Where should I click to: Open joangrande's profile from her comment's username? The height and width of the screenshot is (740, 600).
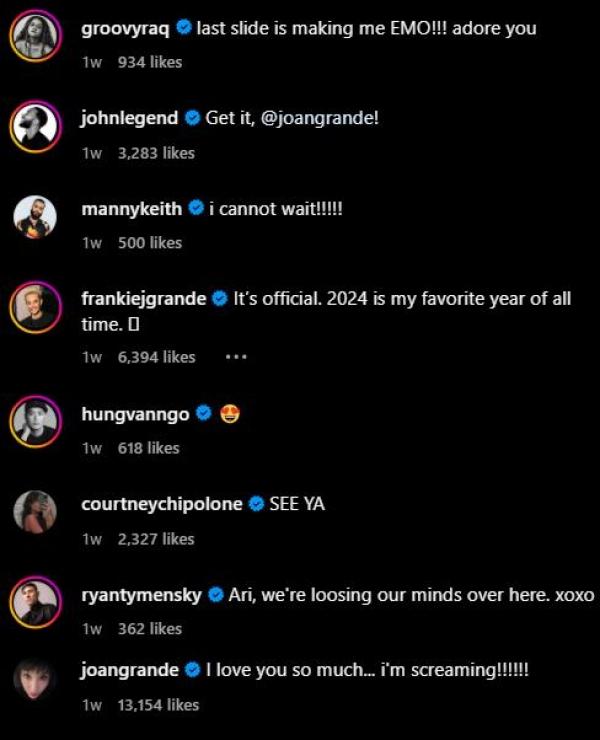point(129,669)
